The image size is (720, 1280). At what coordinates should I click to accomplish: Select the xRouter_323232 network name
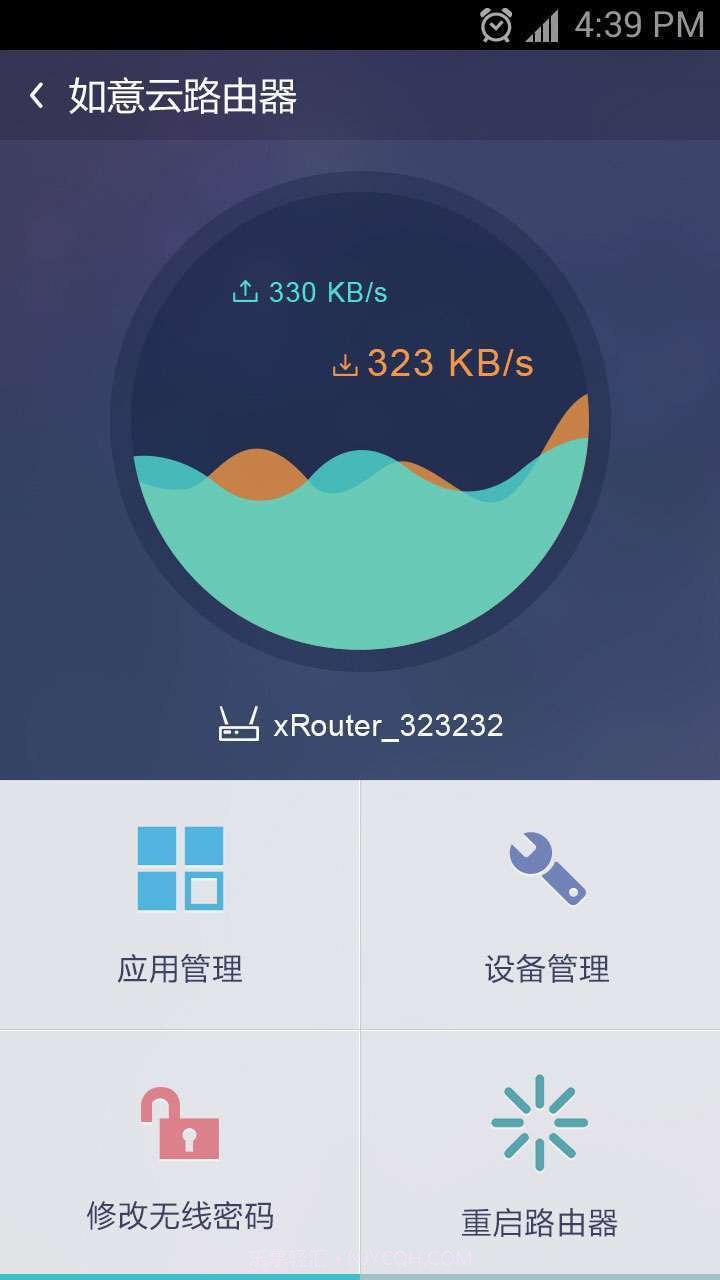(390, 725)
